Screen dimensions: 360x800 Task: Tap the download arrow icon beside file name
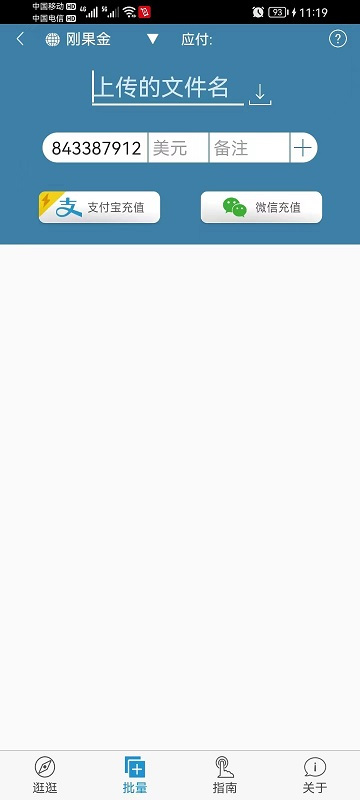pyautogui.click(x=260, y=94)
